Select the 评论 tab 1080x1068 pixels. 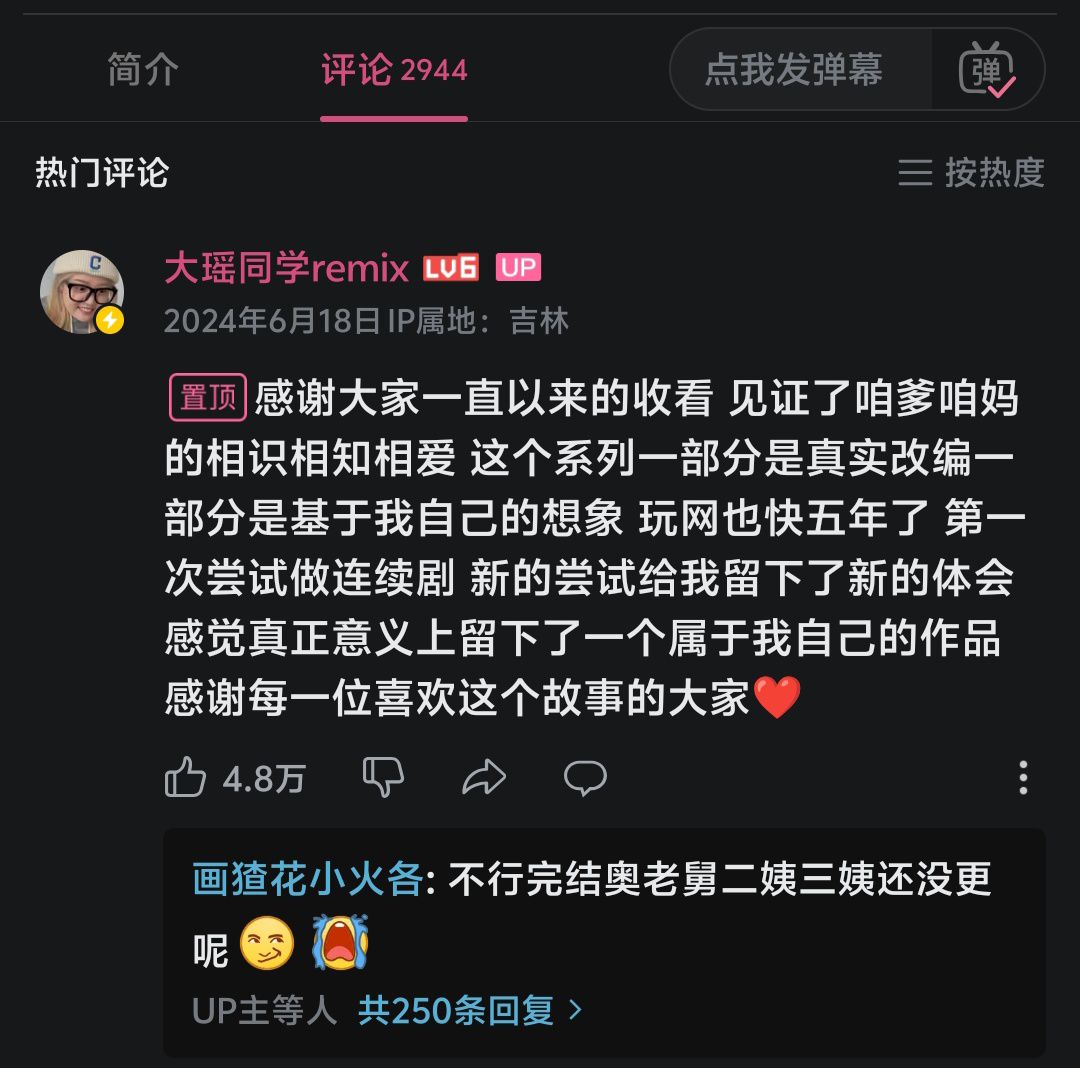pyautogui.click(x=394, y=70)
